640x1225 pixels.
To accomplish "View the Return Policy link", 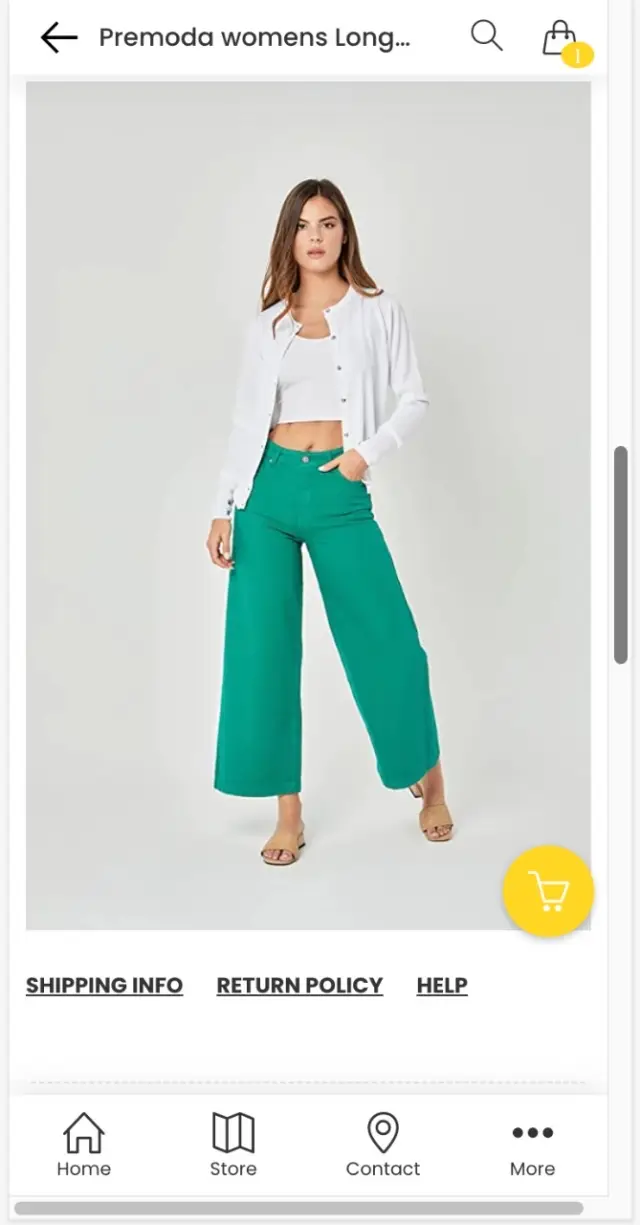I will click(300, 985).
